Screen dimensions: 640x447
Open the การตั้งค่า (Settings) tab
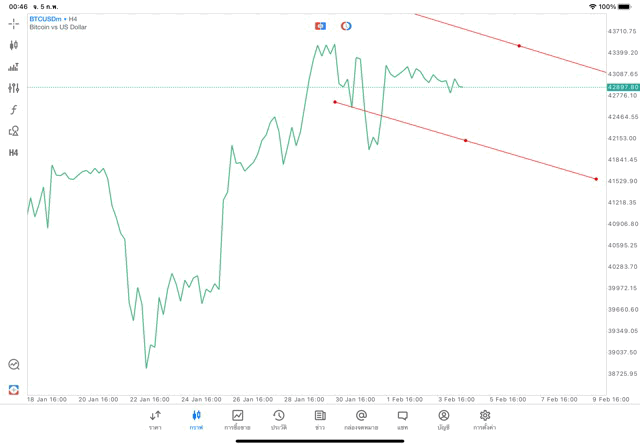click(x=485, y=419)
